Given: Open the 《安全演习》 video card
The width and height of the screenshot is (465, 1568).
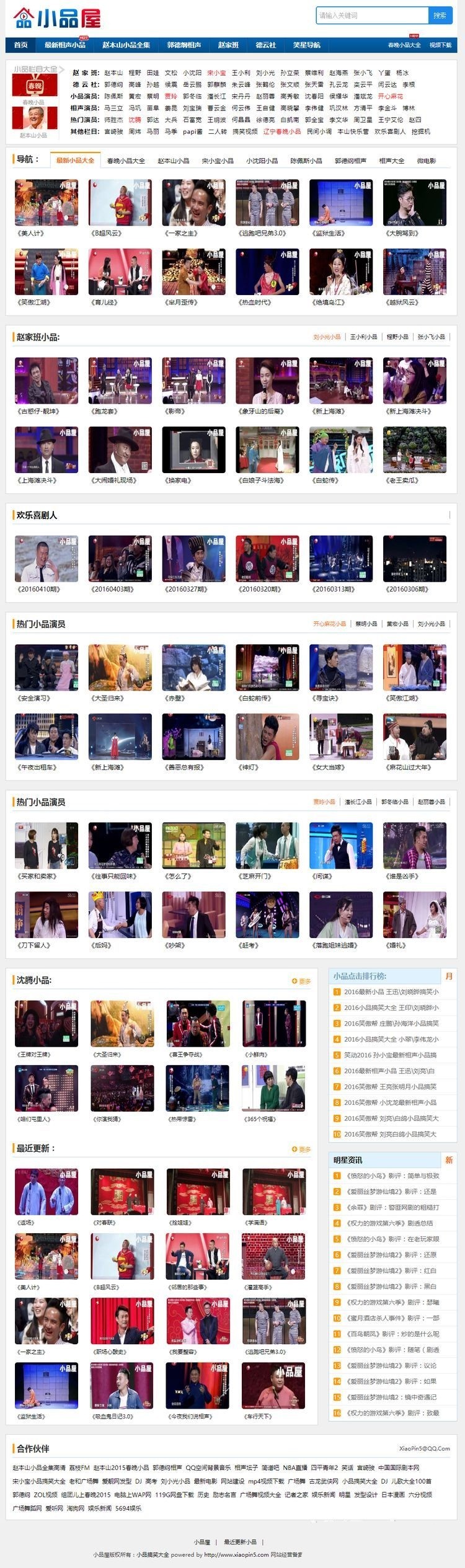Looking at the screenshot, I should pos(46,667).
